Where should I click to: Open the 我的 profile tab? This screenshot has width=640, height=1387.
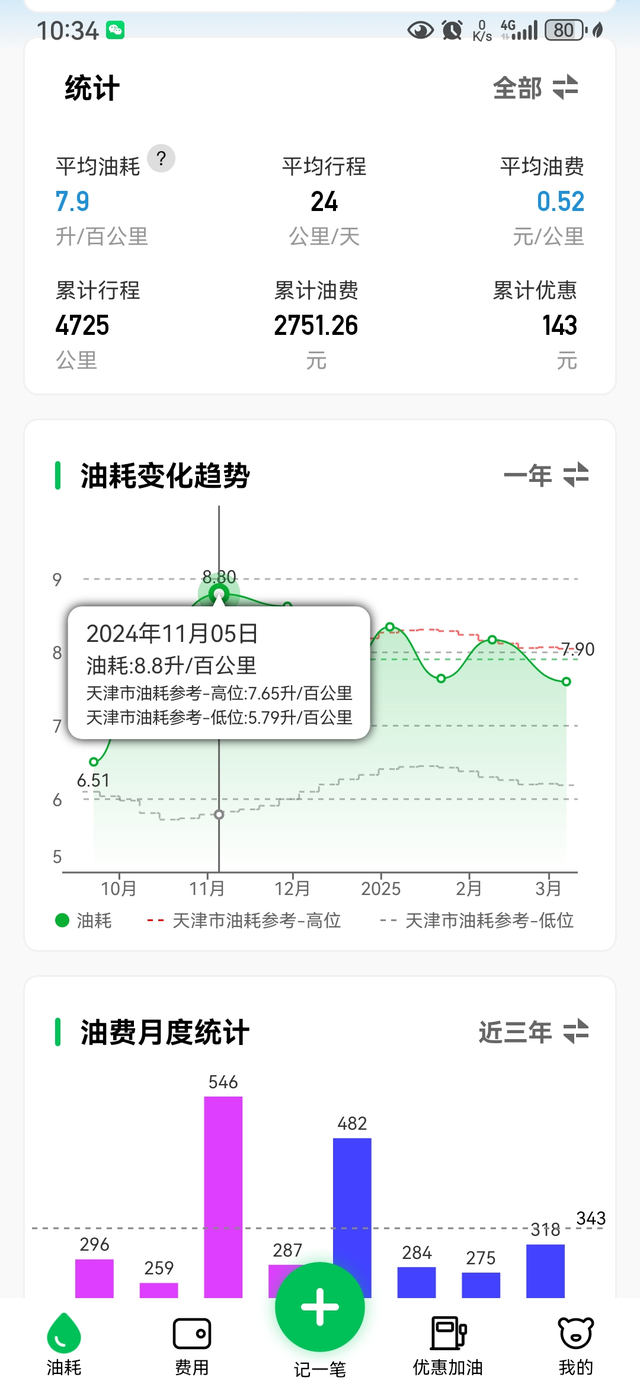point(576,1343)
